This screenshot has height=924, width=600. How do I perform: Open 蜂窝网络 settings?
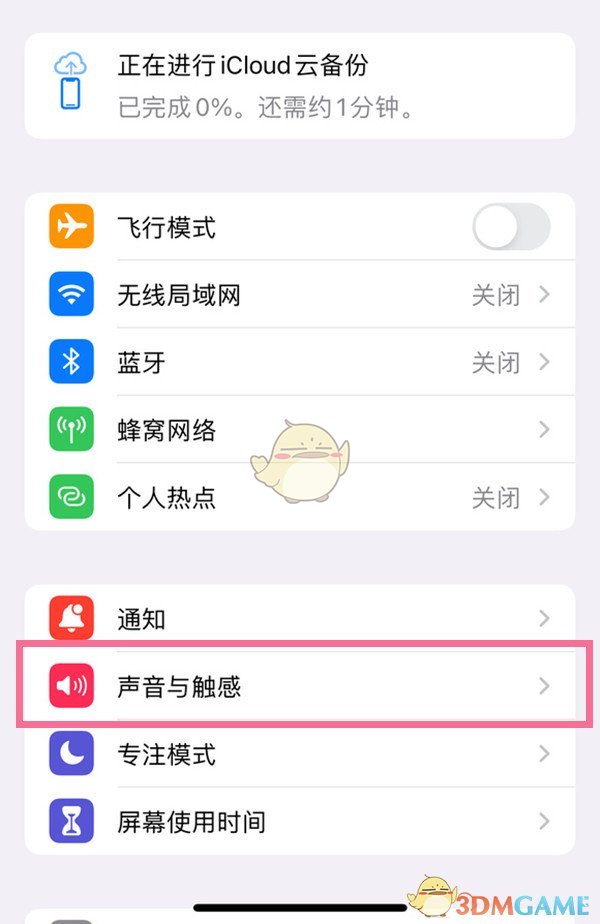[300, 430]
